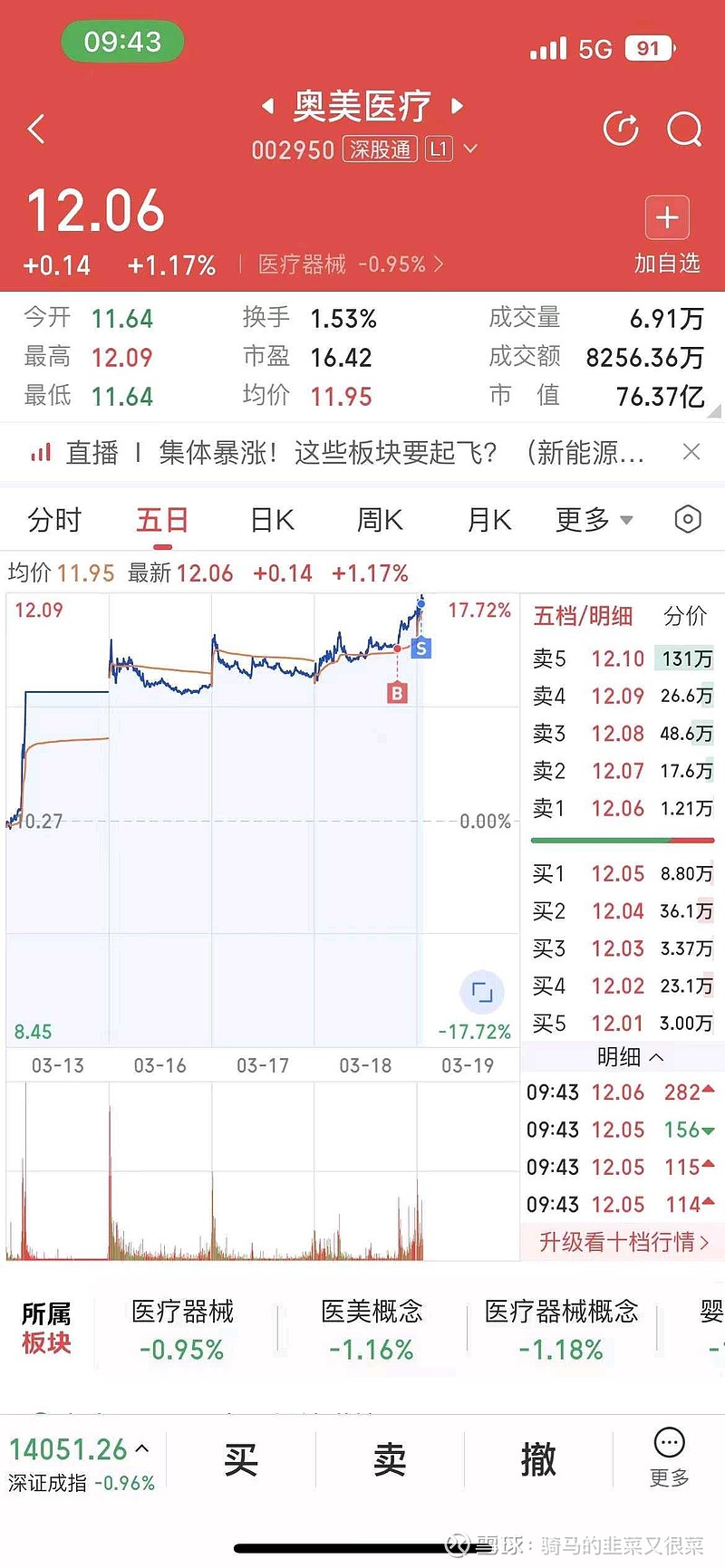
Task: Switch to the next stock arrow
Action: [458, 106]
